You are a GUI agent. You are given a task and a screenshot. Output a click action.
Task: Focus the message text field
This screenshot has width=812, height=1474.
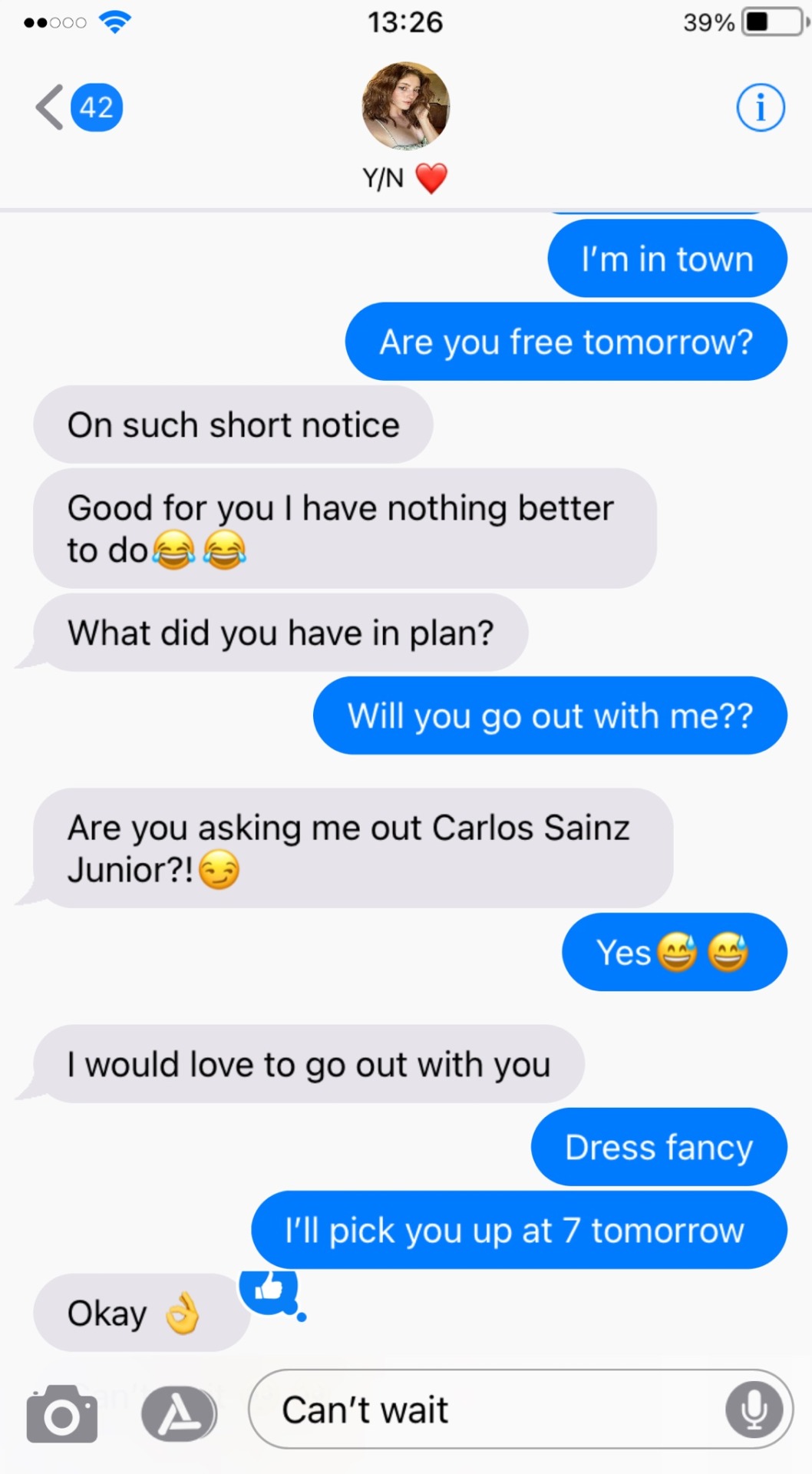pyautogui.click(x=491, y=1410)
